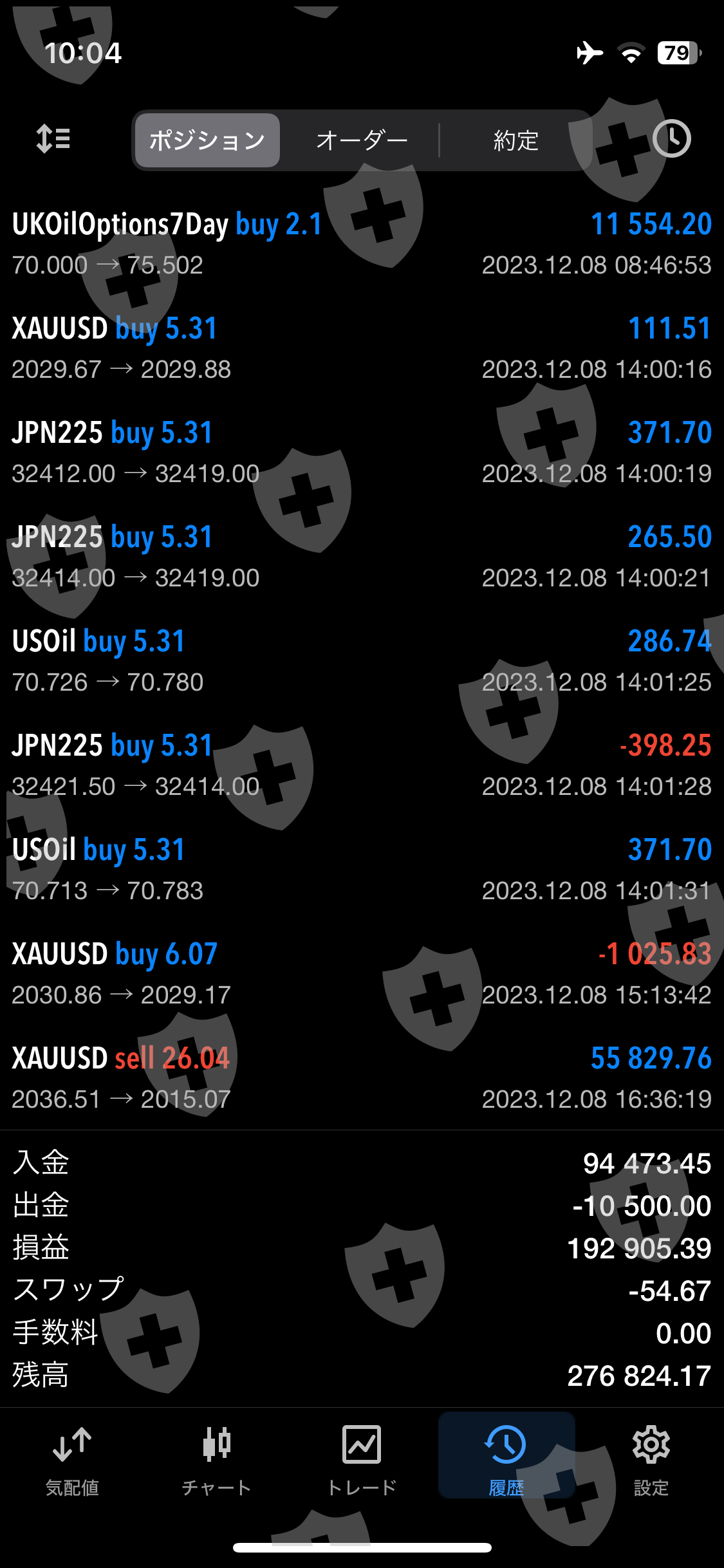
Task: Select the ポジション segment
Action: coord(207,140)
